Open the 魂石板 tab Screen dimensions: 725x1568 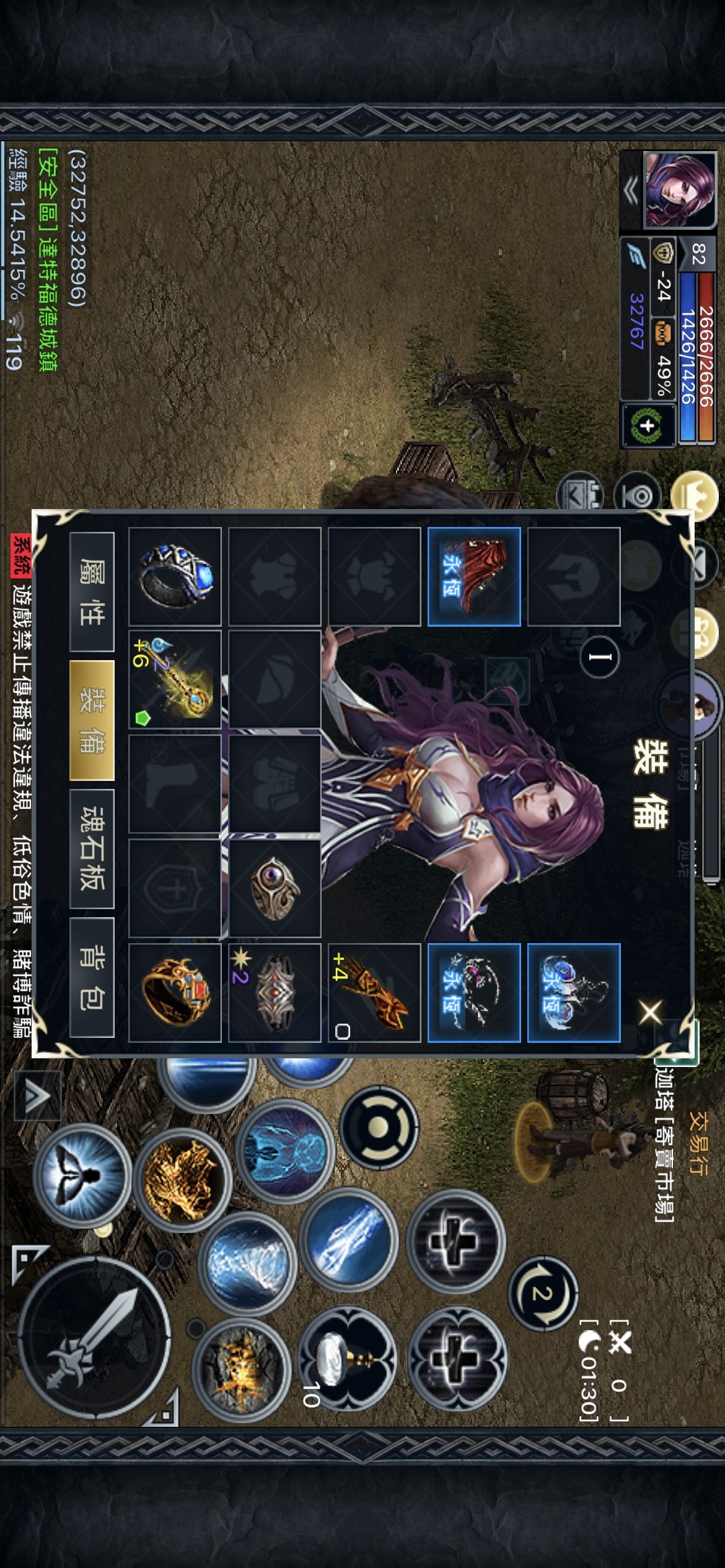pyautogui.click(x=92, y=849)
